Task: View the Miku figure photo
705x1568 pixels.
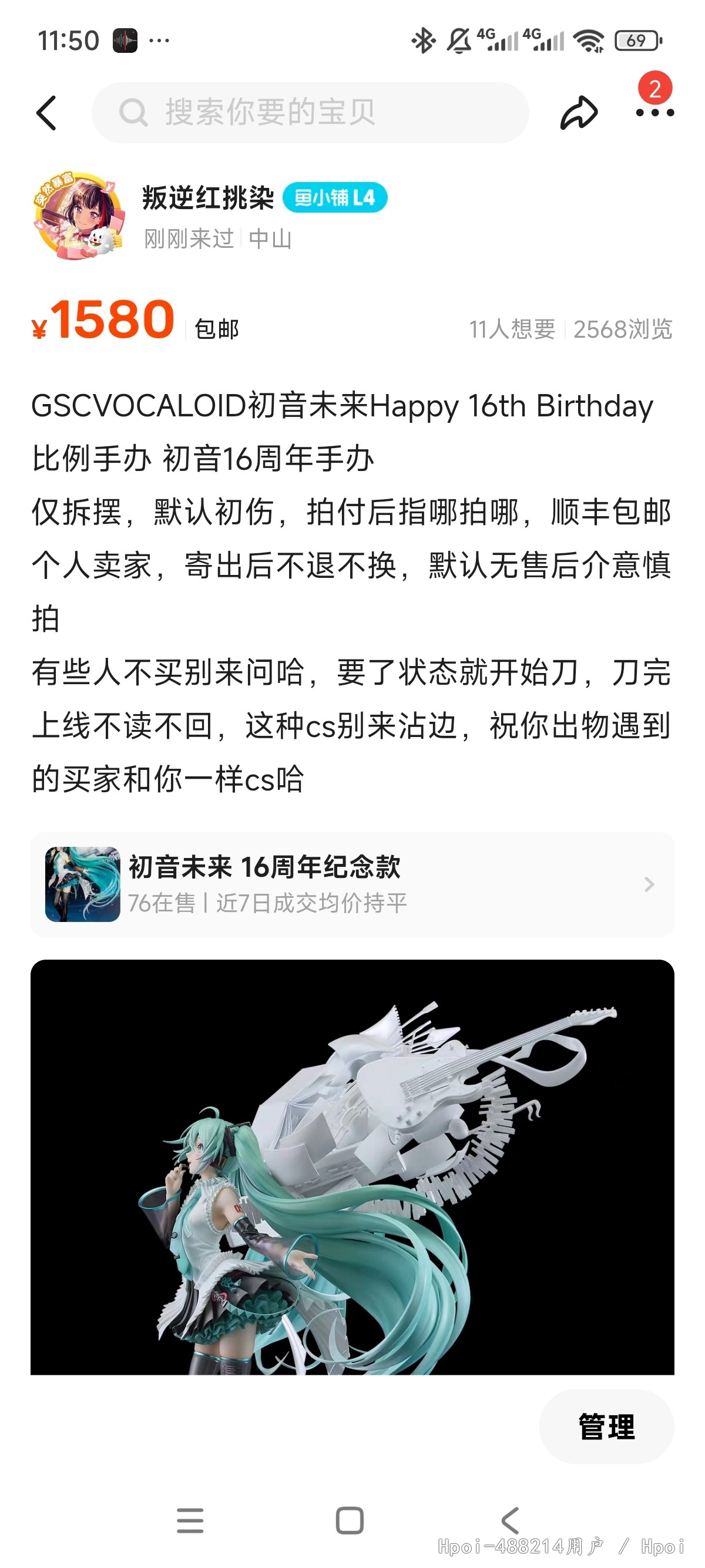Action: pyautogui.click(x=352, y=1166)
